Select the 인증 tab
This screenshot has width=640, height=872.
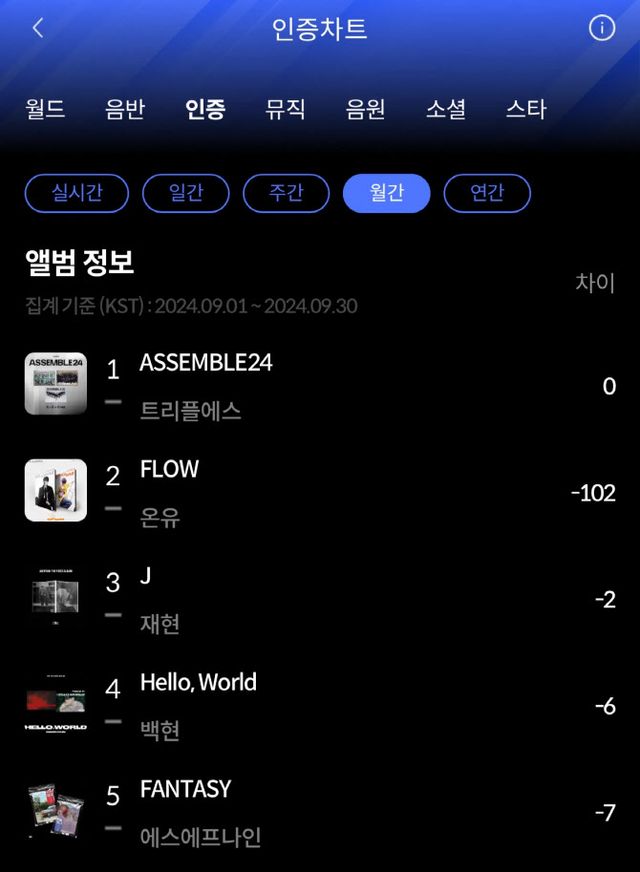point(205,109)
